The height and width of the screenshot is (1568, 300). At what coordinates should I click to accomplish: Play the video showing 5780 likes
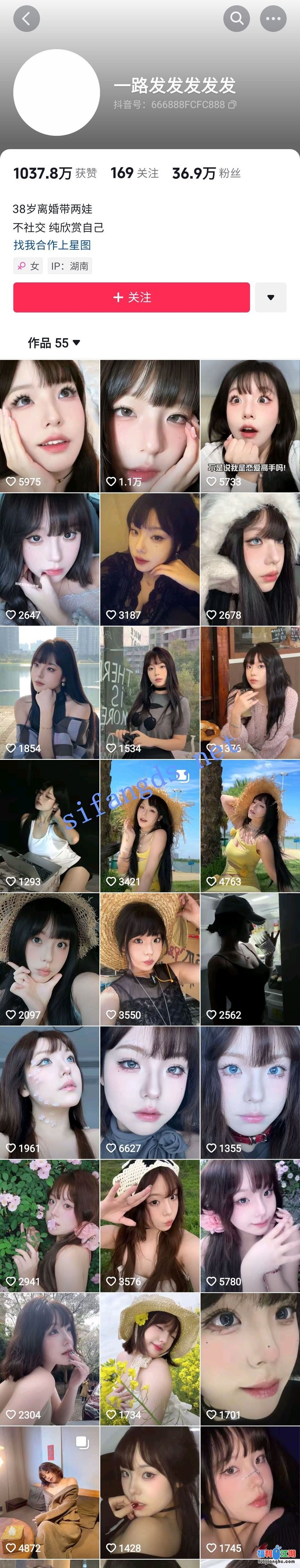pyautogui.click(x=250, y=1225)
